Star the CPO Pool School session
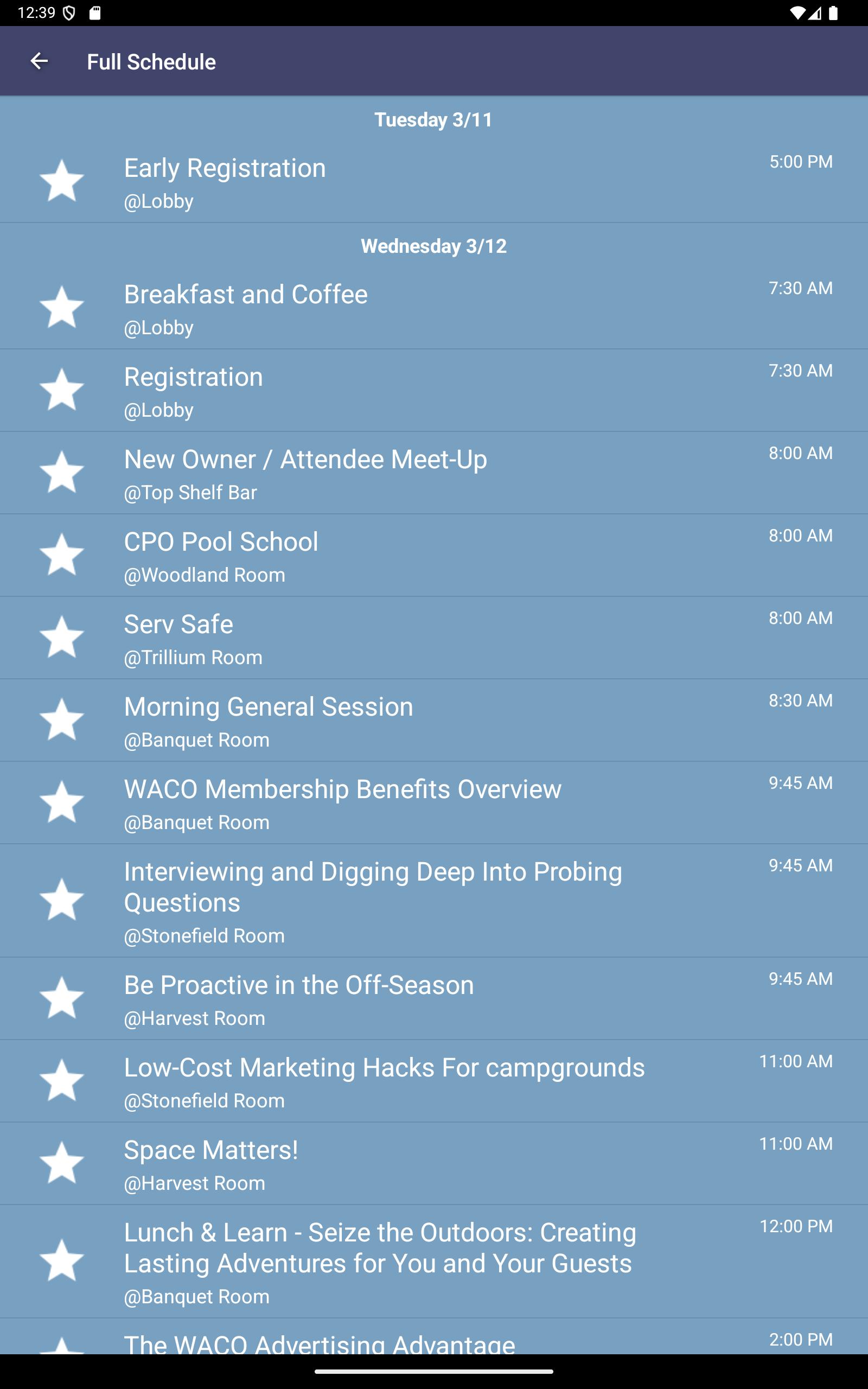The height and width of the screenshot is (1389, 868). pyautogui.click(x=61, y=555)
